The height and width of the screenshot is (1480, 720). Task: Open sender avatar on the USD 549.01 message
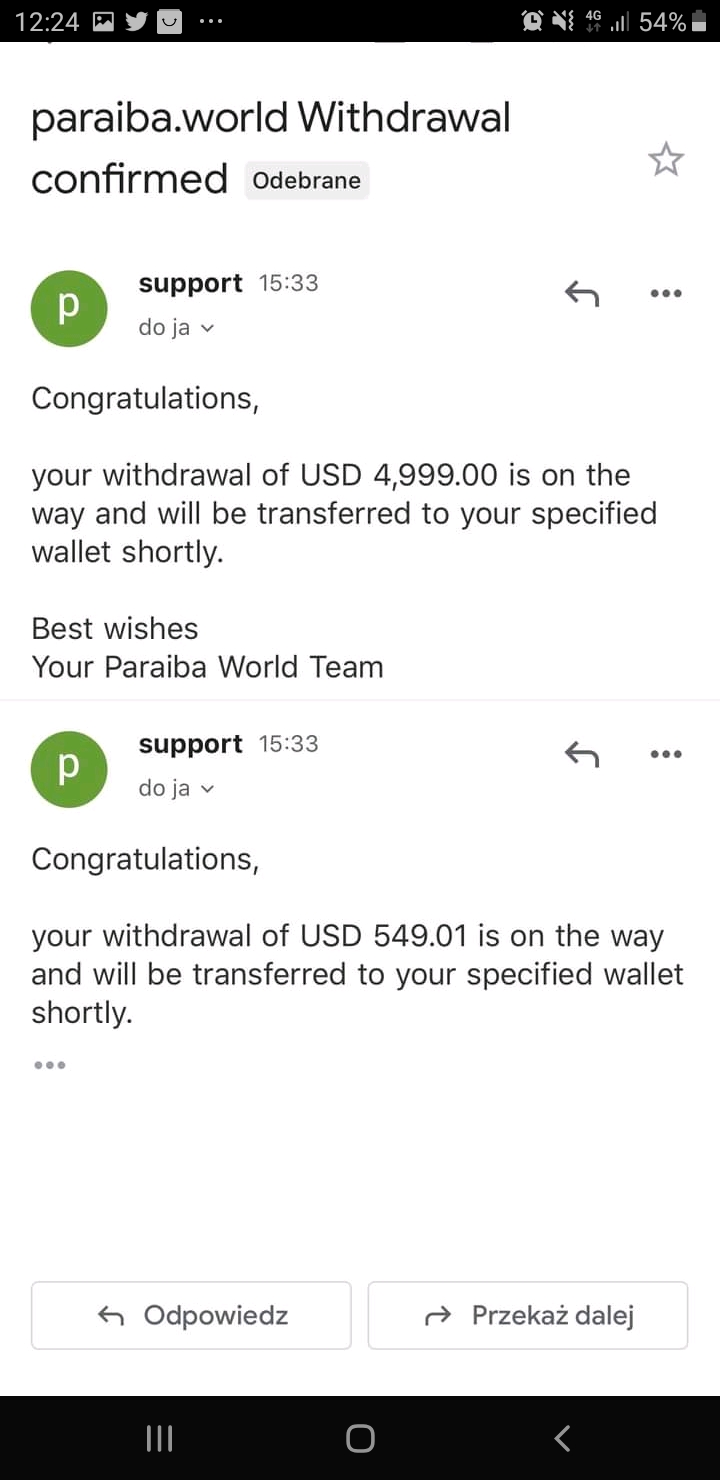69,769
